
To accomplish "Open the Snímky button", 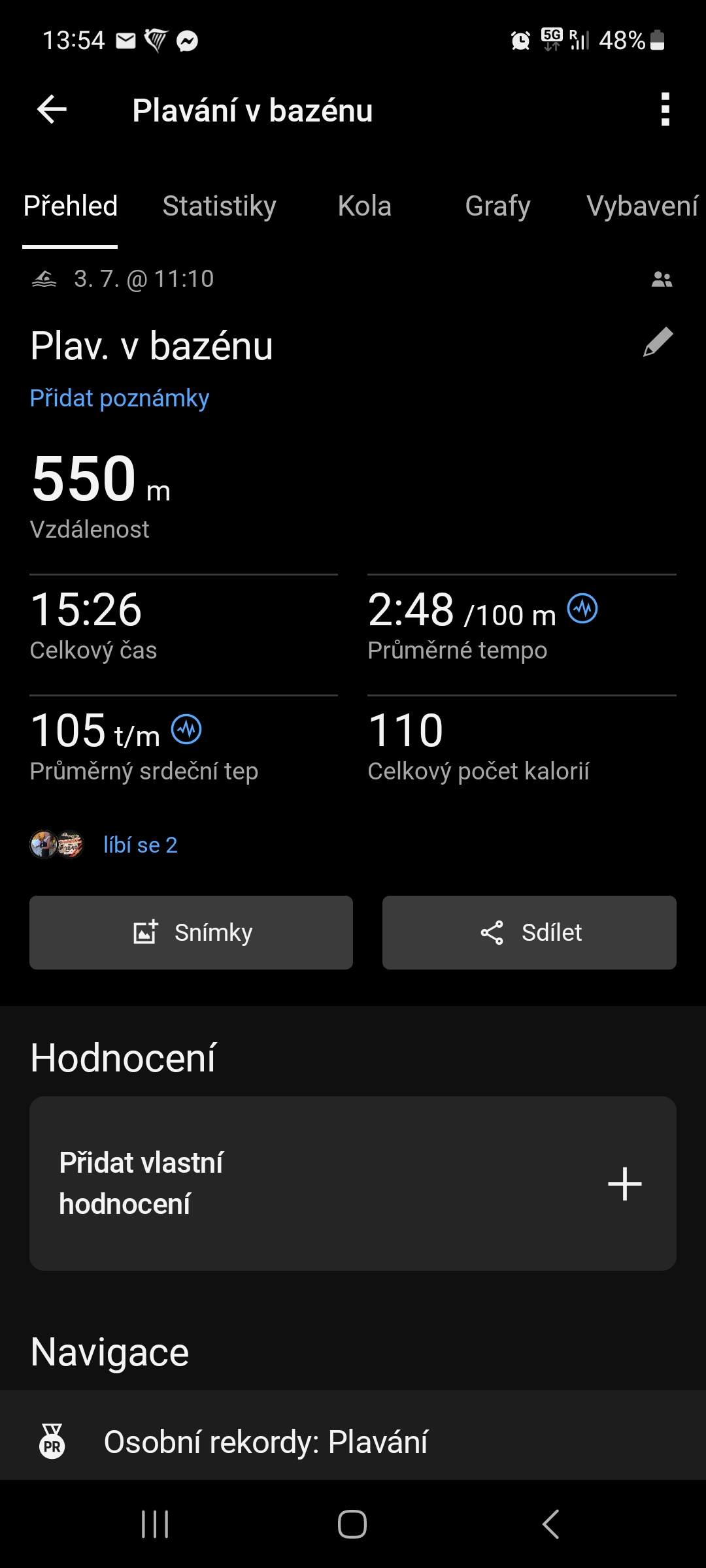I will click(x=191, y=932).
